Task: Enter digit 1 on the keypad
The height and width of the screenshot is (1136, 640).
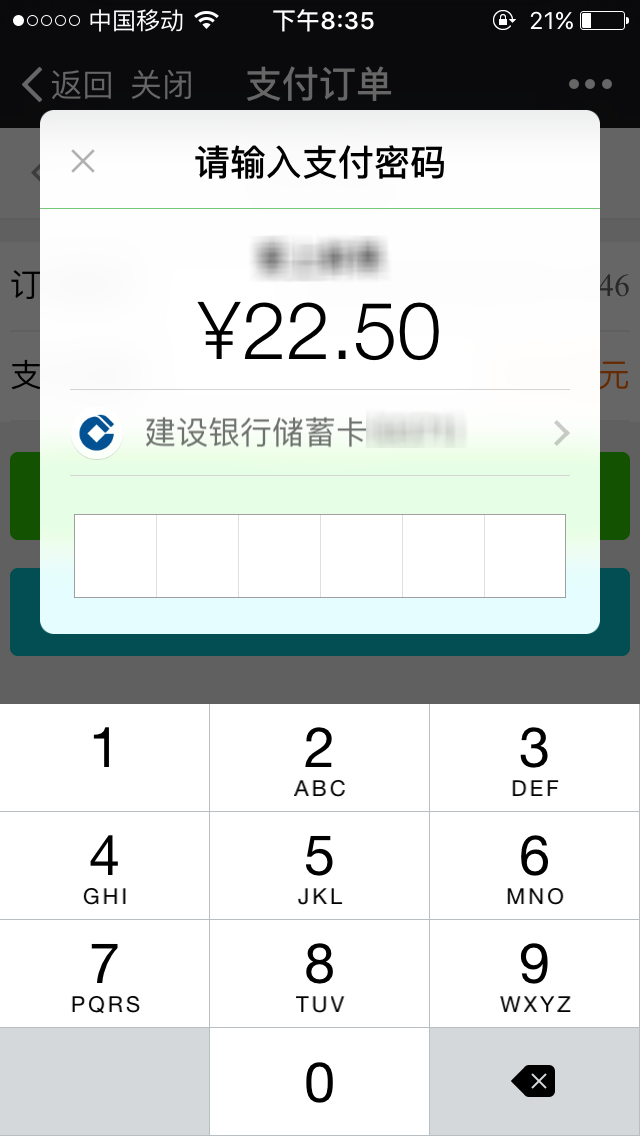Action: coord(104,758)
